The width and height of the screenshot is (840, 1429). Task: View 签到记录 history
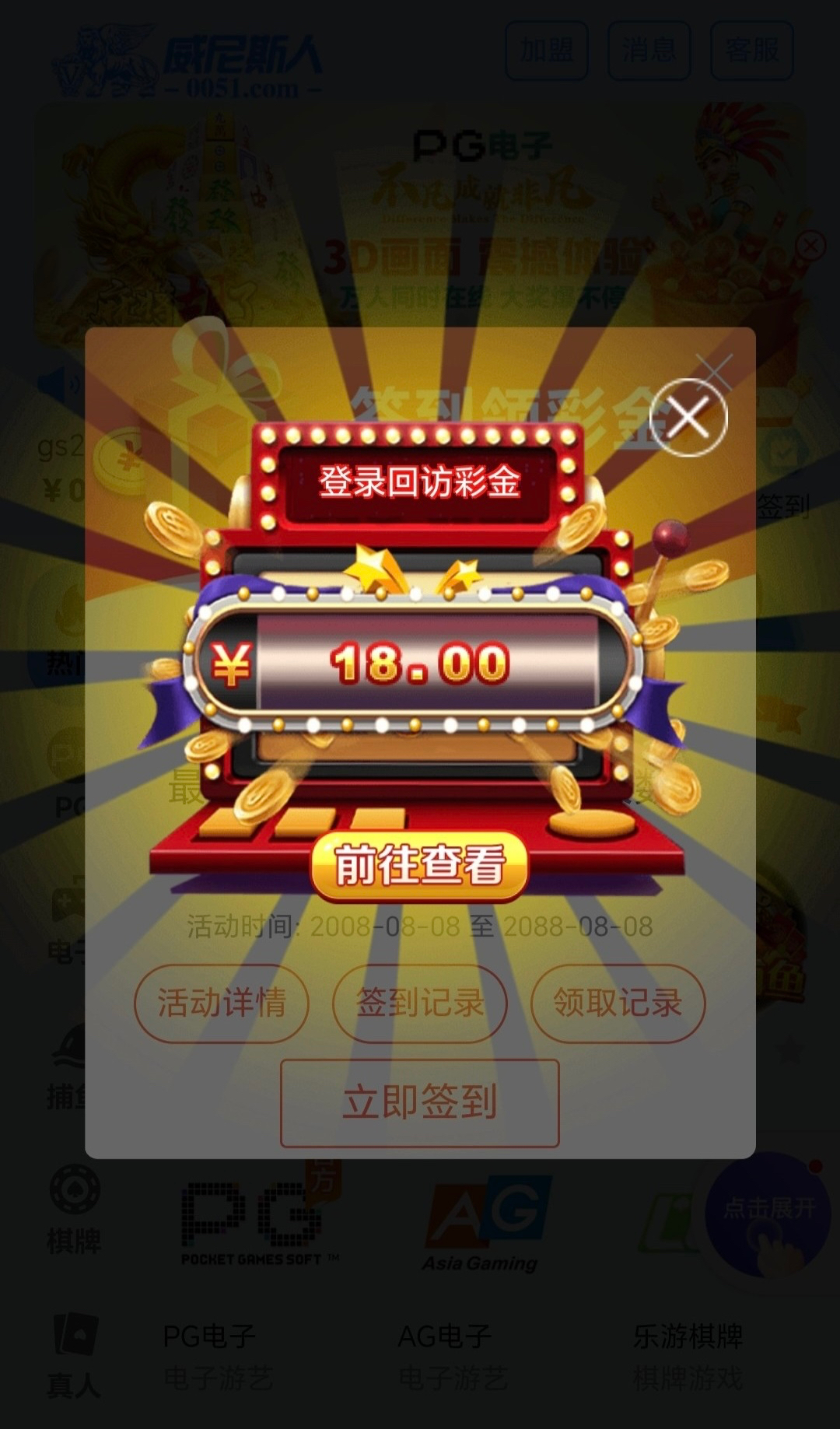420,1003
